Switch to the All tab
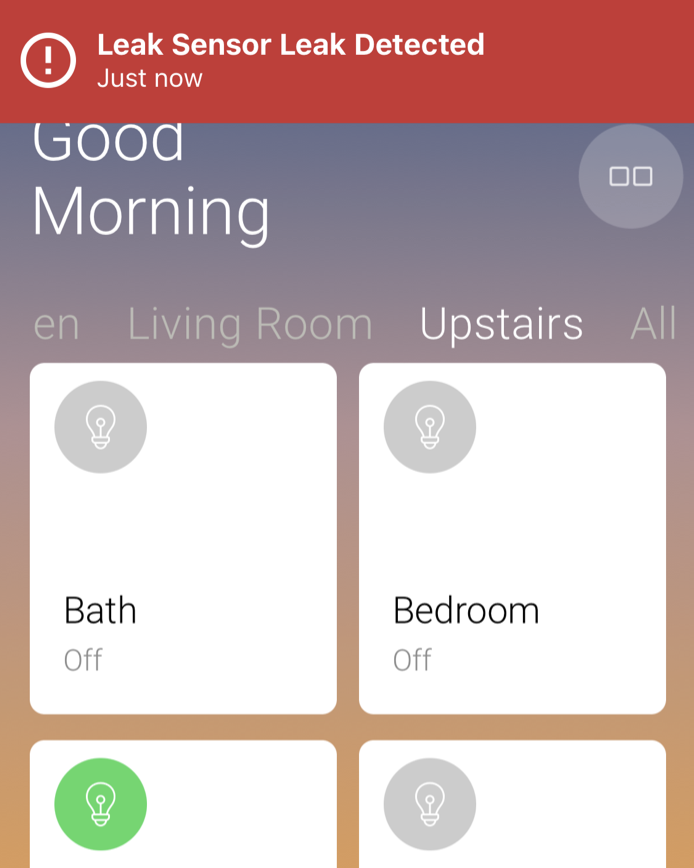694x868 pixels. point(654,324)
